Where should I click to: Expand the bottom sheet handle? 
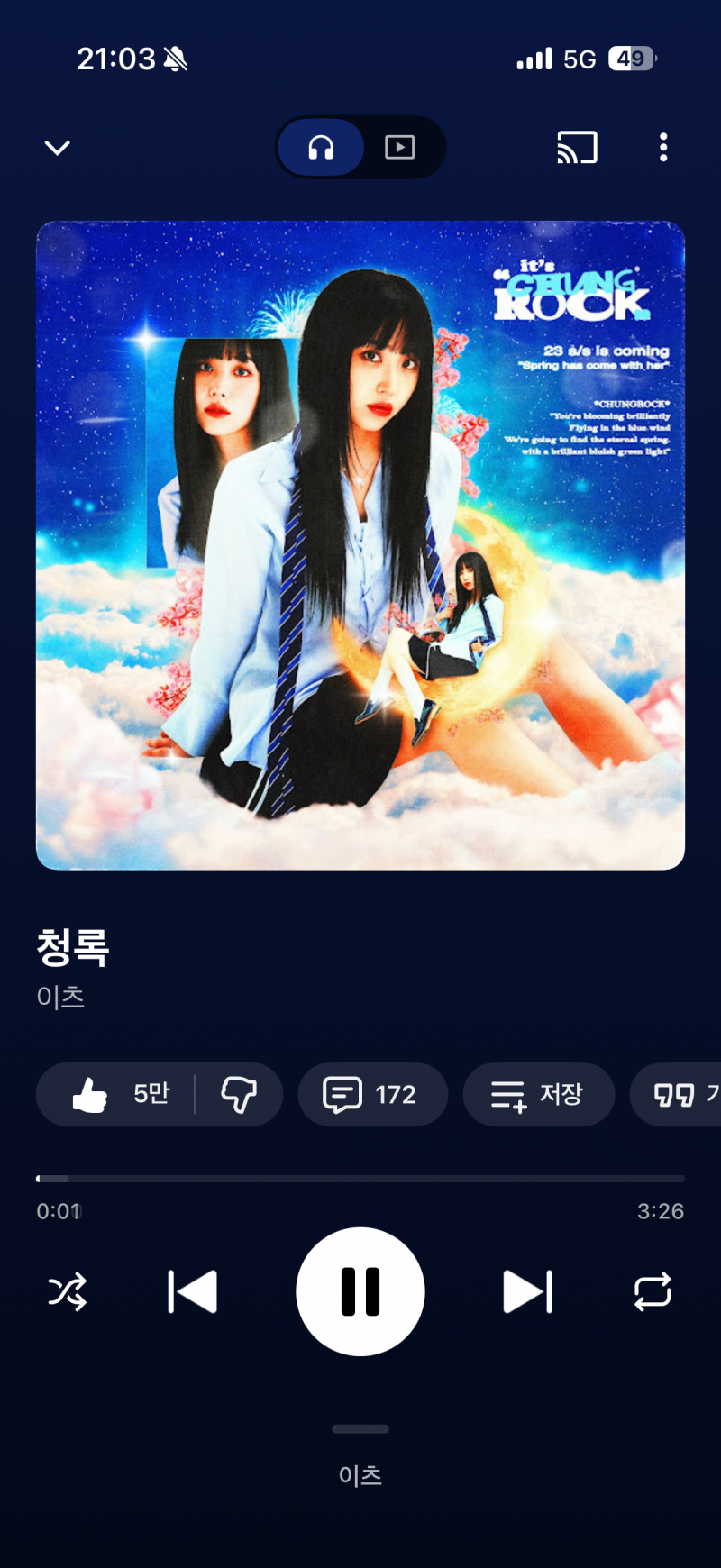tap(360, 1428)
